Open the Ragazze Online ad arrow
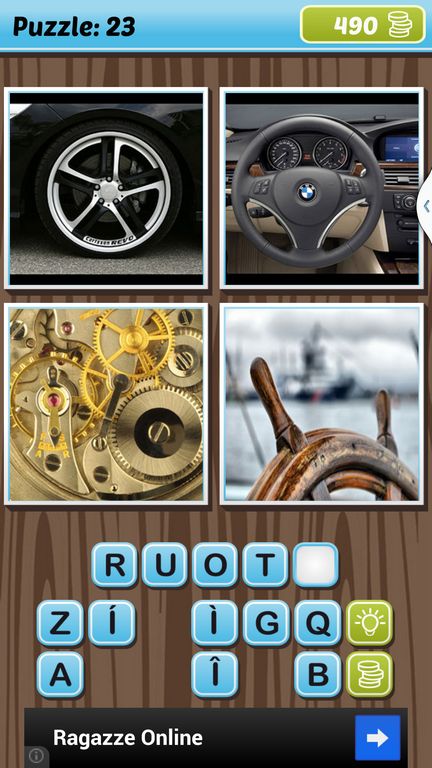 click(378, 738)
